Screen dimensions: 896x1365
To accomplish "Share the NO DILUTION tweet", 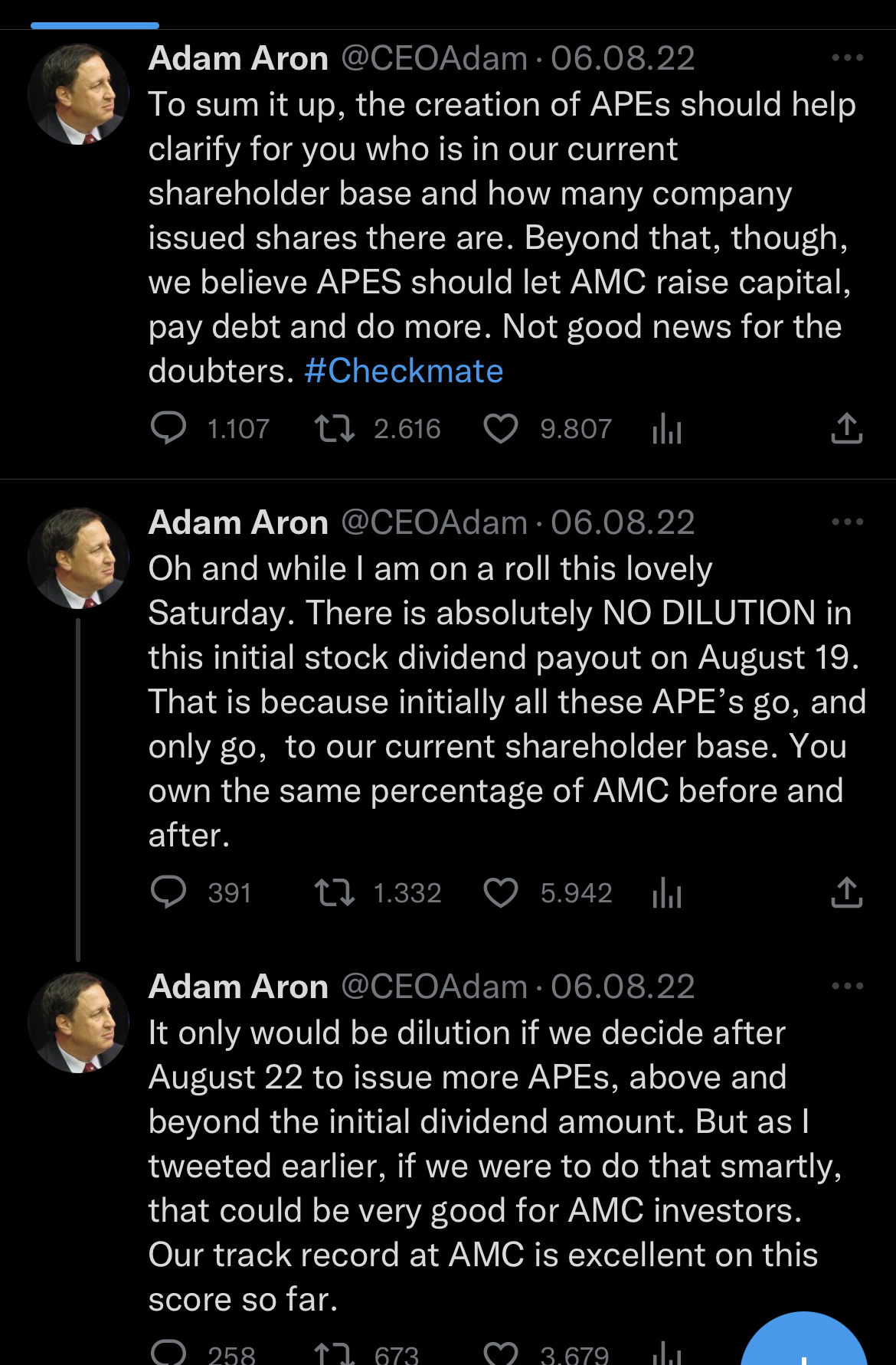I will pos(846,892).
